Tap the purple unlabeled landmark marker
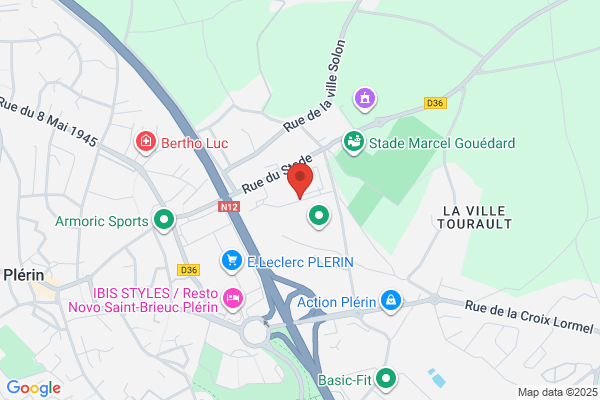 [365, 99]
